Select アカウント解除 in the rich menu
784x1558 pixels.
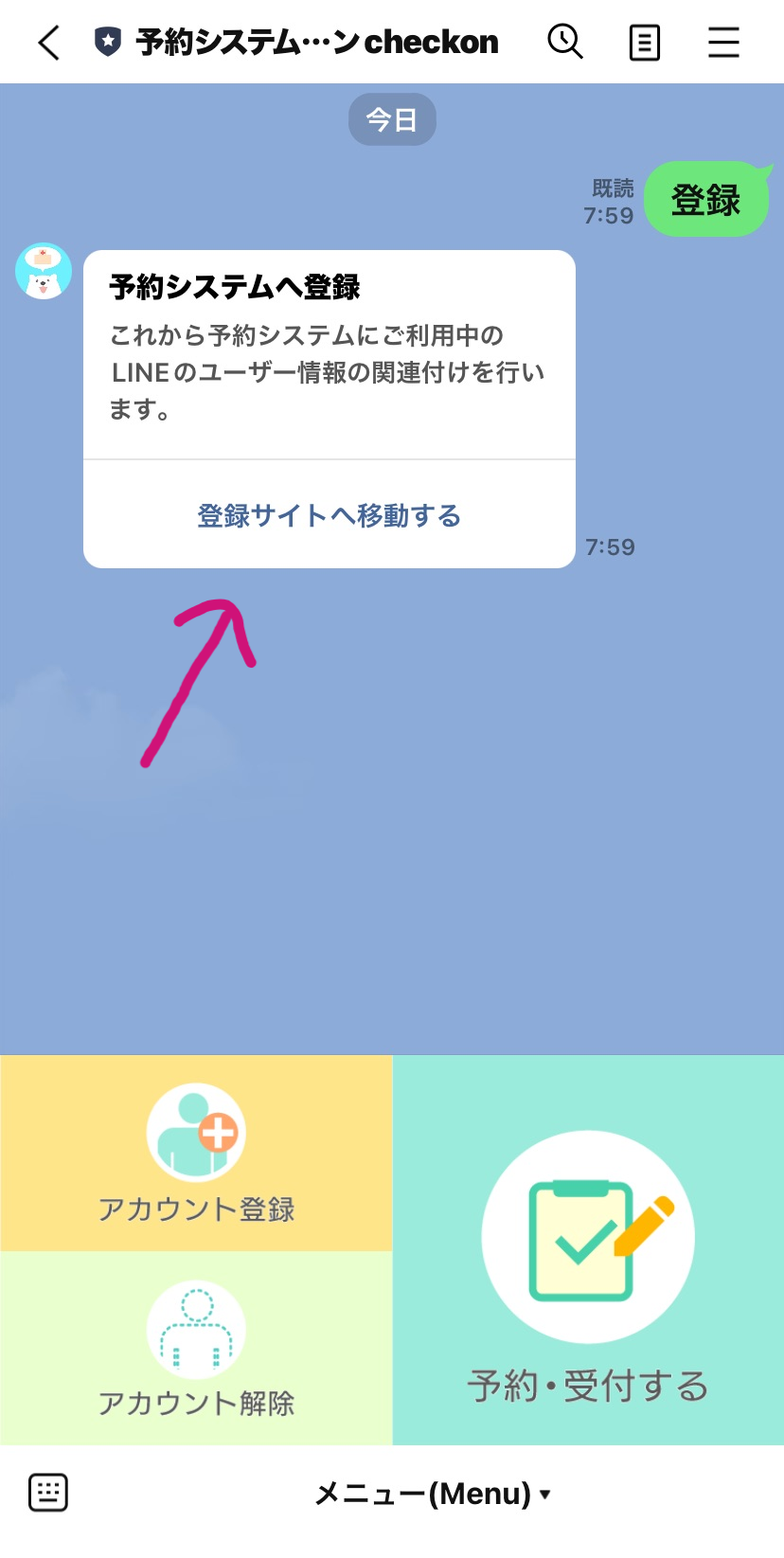(196, 1349)
